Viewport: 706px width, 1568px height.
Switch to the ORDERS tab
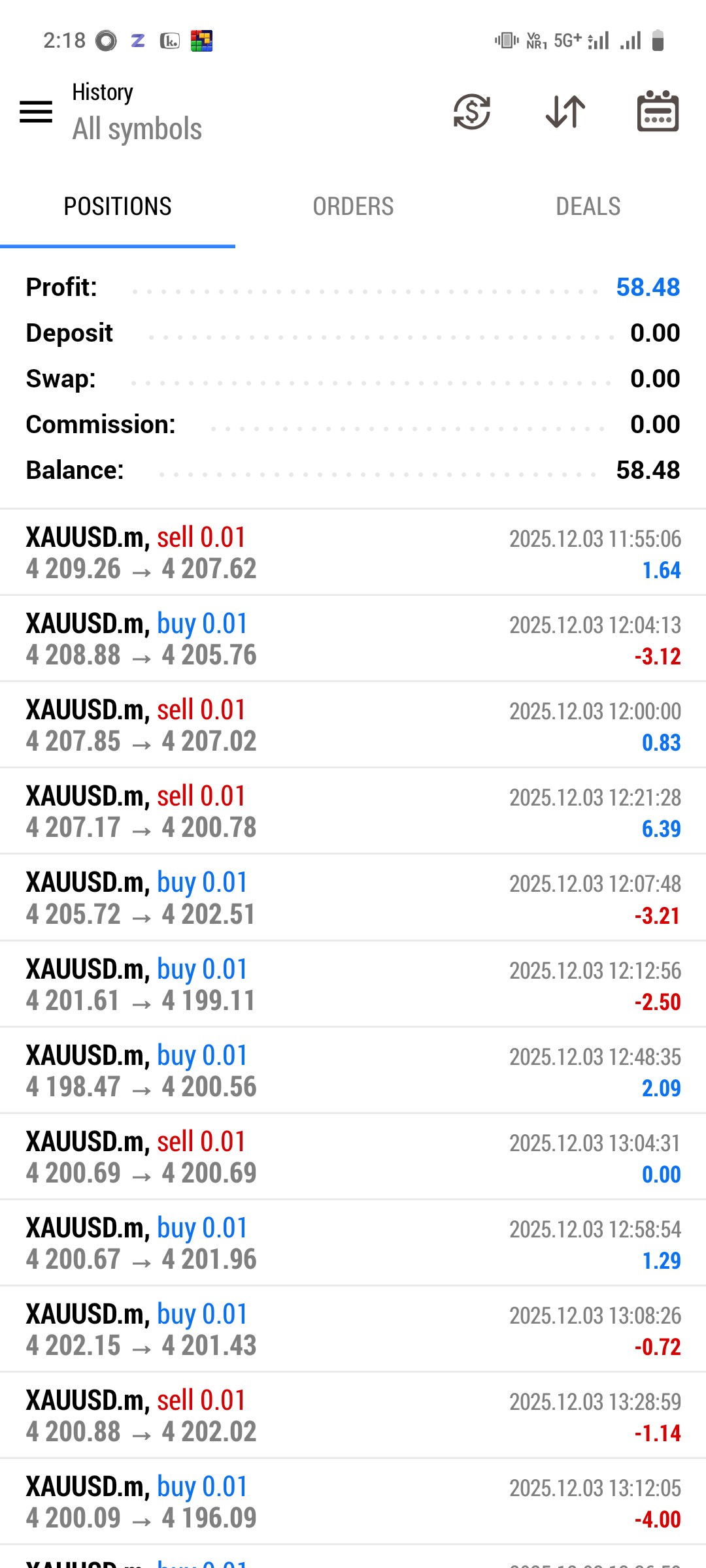(x=353, y=206)
